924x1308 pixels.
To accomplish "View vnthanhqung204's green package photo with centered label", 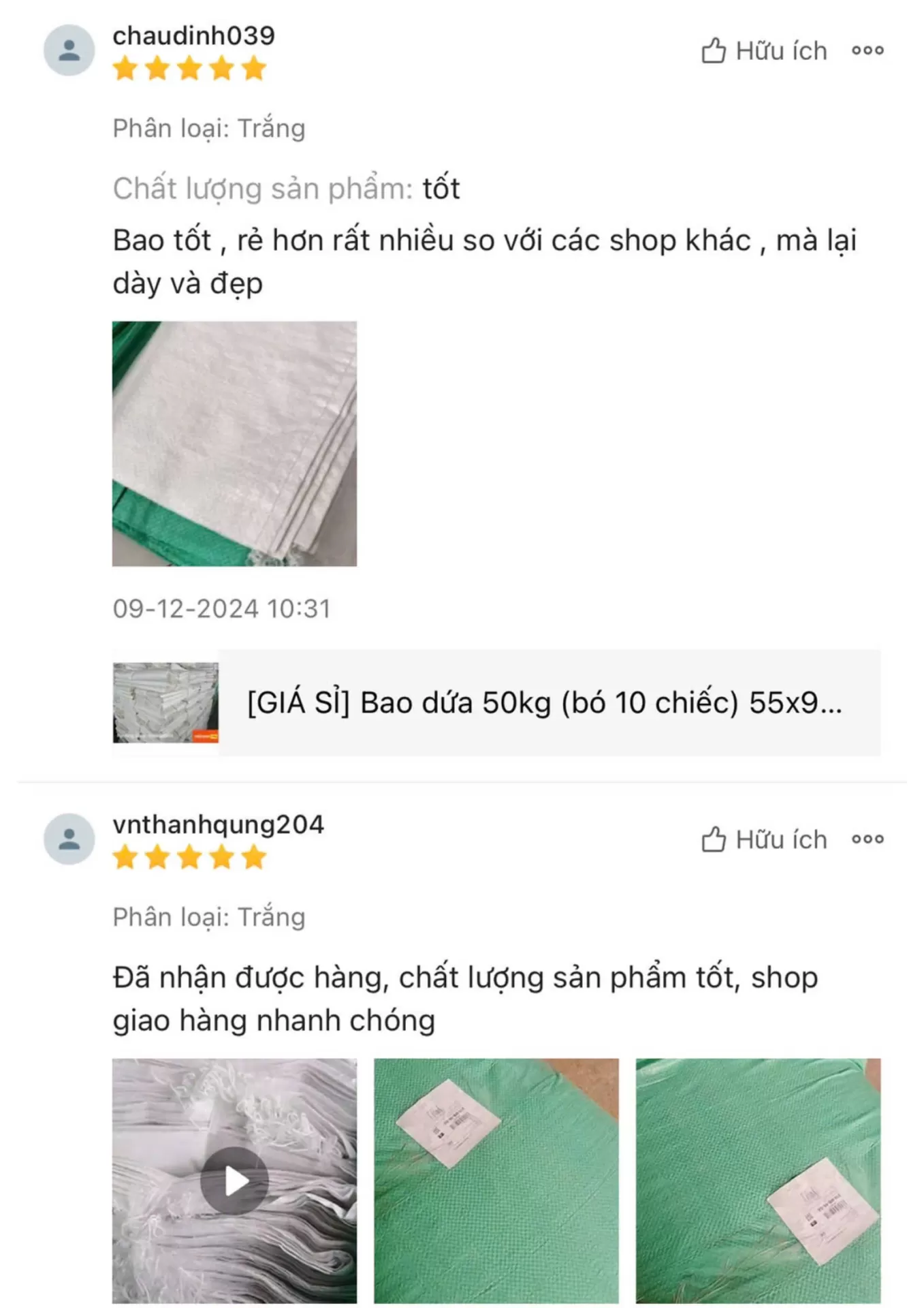I will (496, 1181).
